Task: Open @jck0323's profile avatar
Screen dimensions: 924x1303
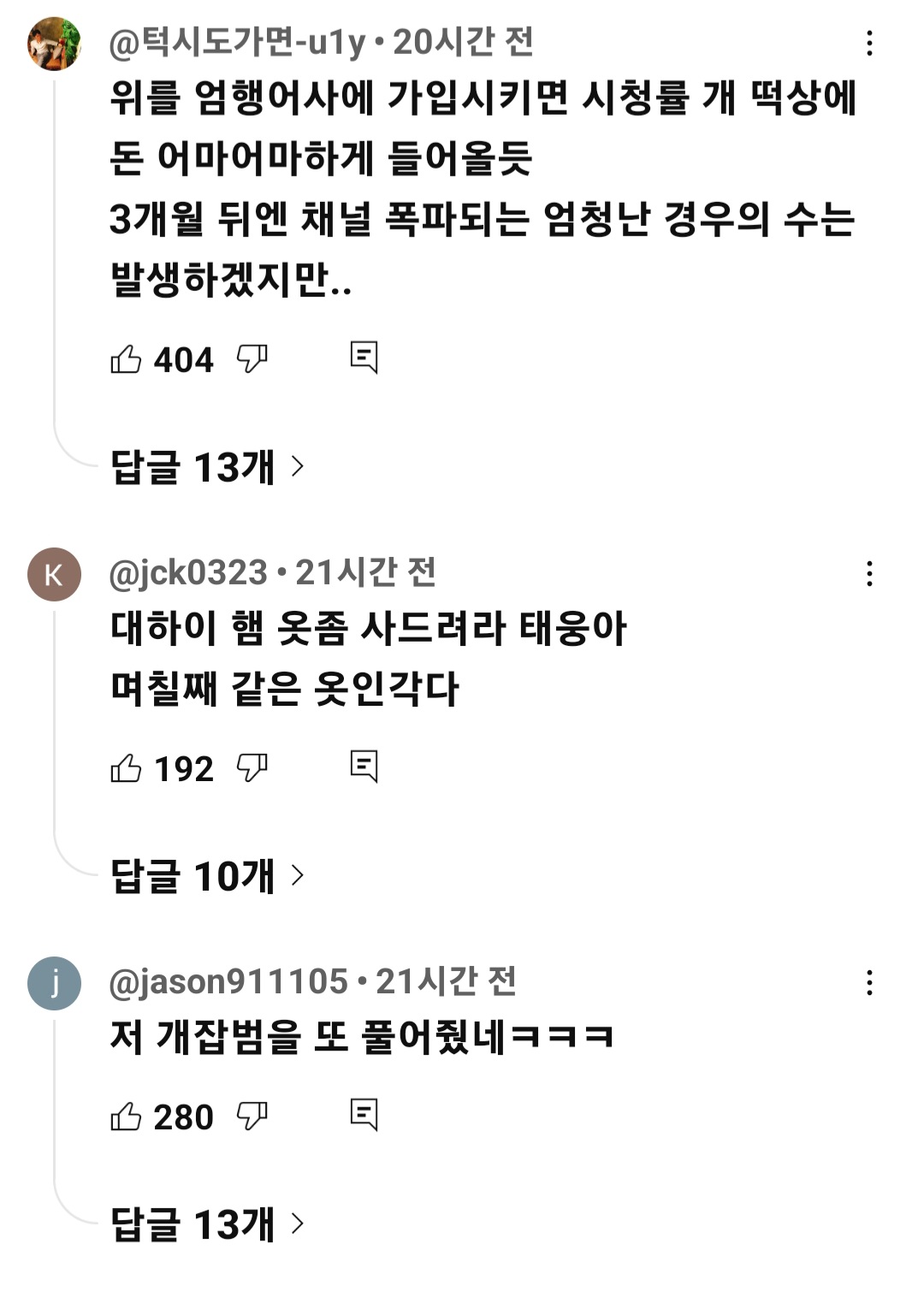Action: coord(54,574)
